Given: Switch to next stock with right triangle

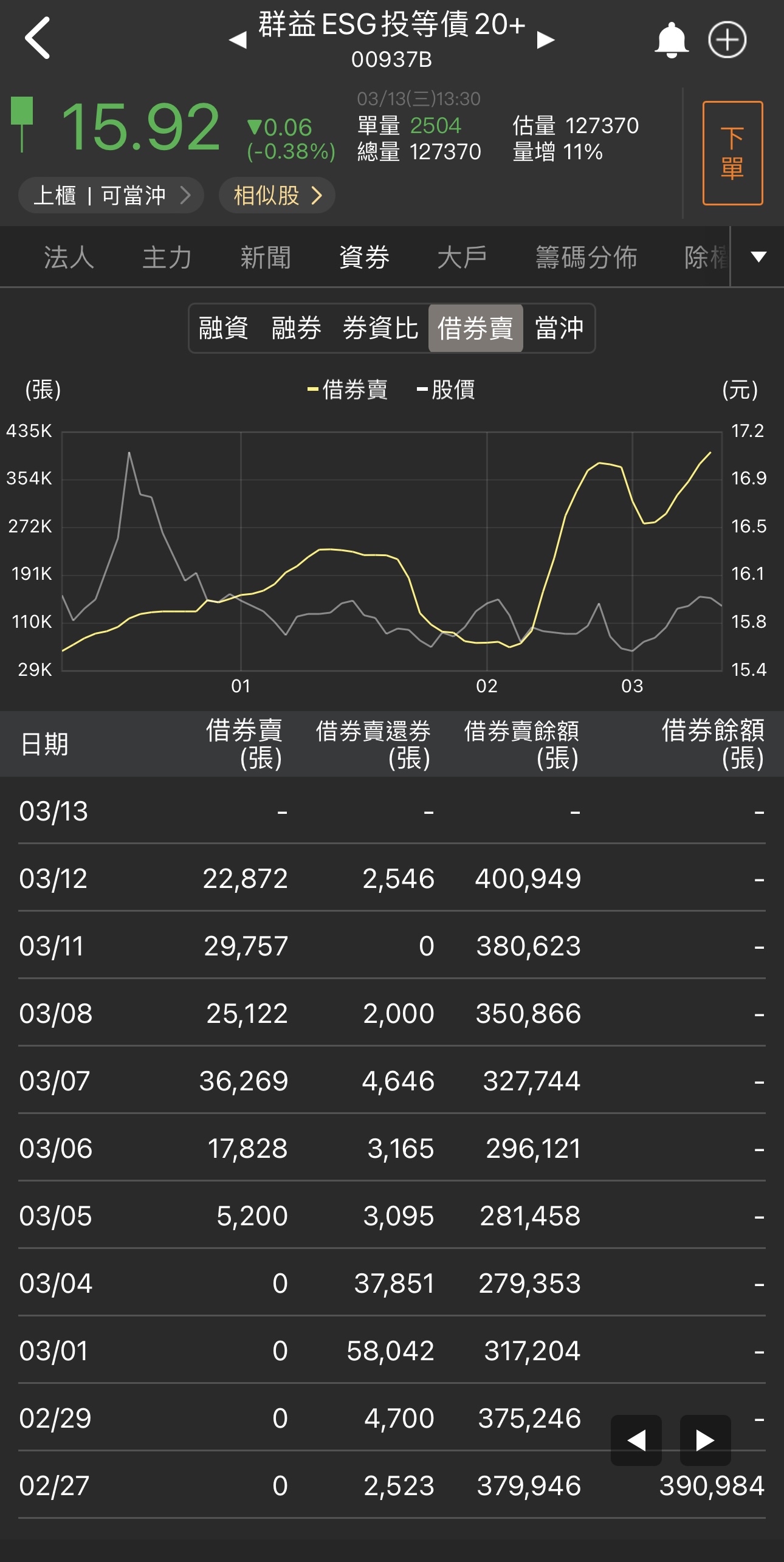Looking at the screenshot, I should pyautogui.click(x=546, y=40).
